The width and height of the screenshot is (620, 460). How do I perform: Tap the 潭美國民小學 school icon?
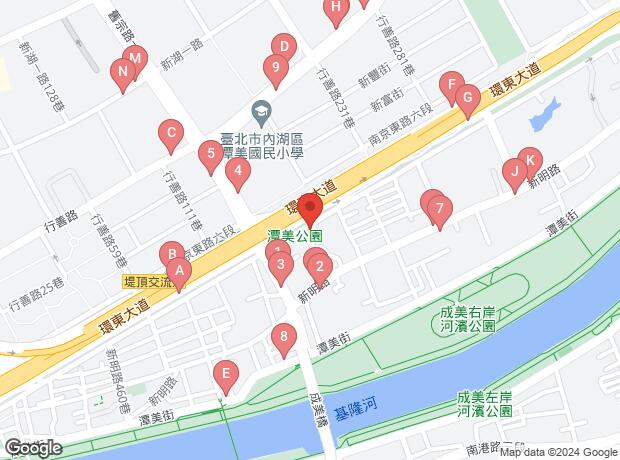(261, 109)
